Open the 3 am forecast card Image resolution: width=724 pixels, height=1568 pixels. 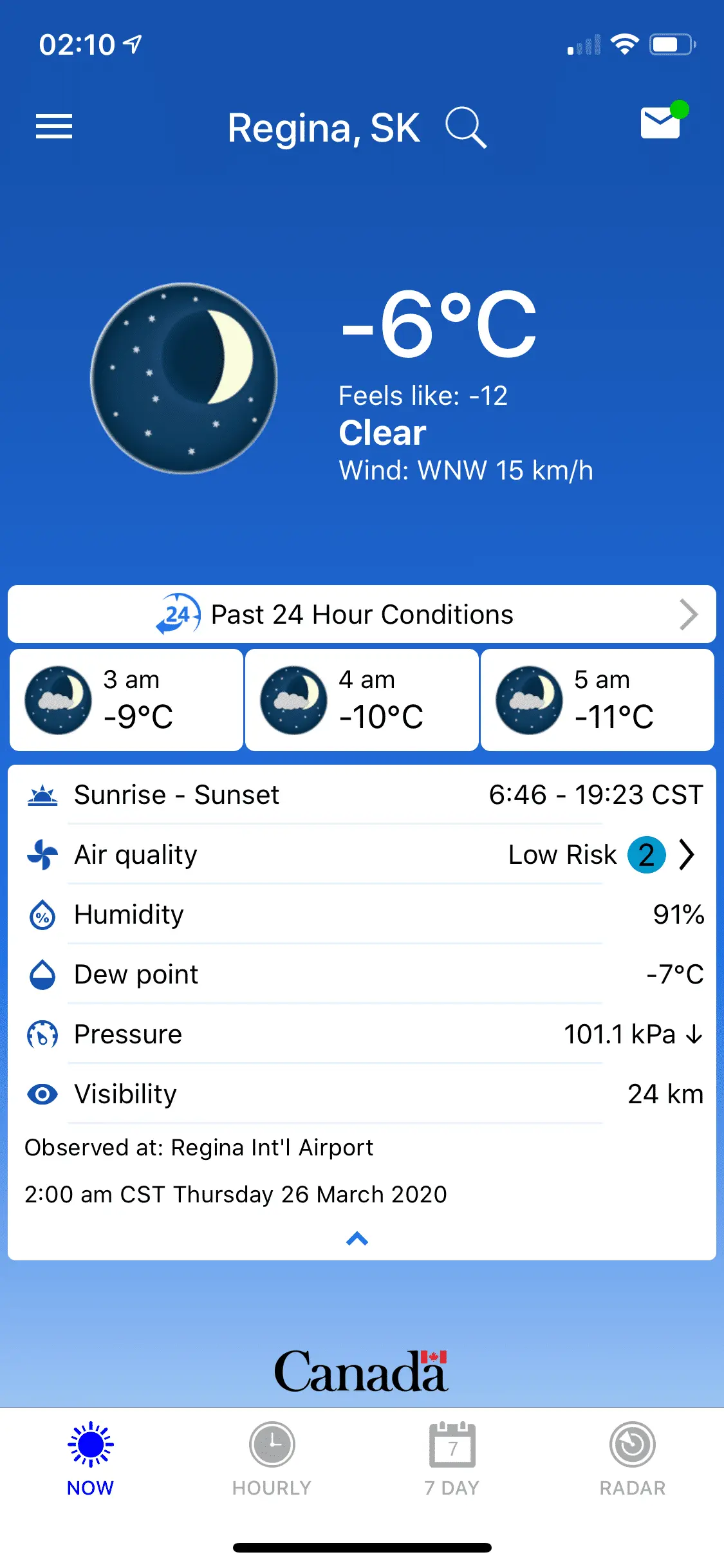pos(127,700)
